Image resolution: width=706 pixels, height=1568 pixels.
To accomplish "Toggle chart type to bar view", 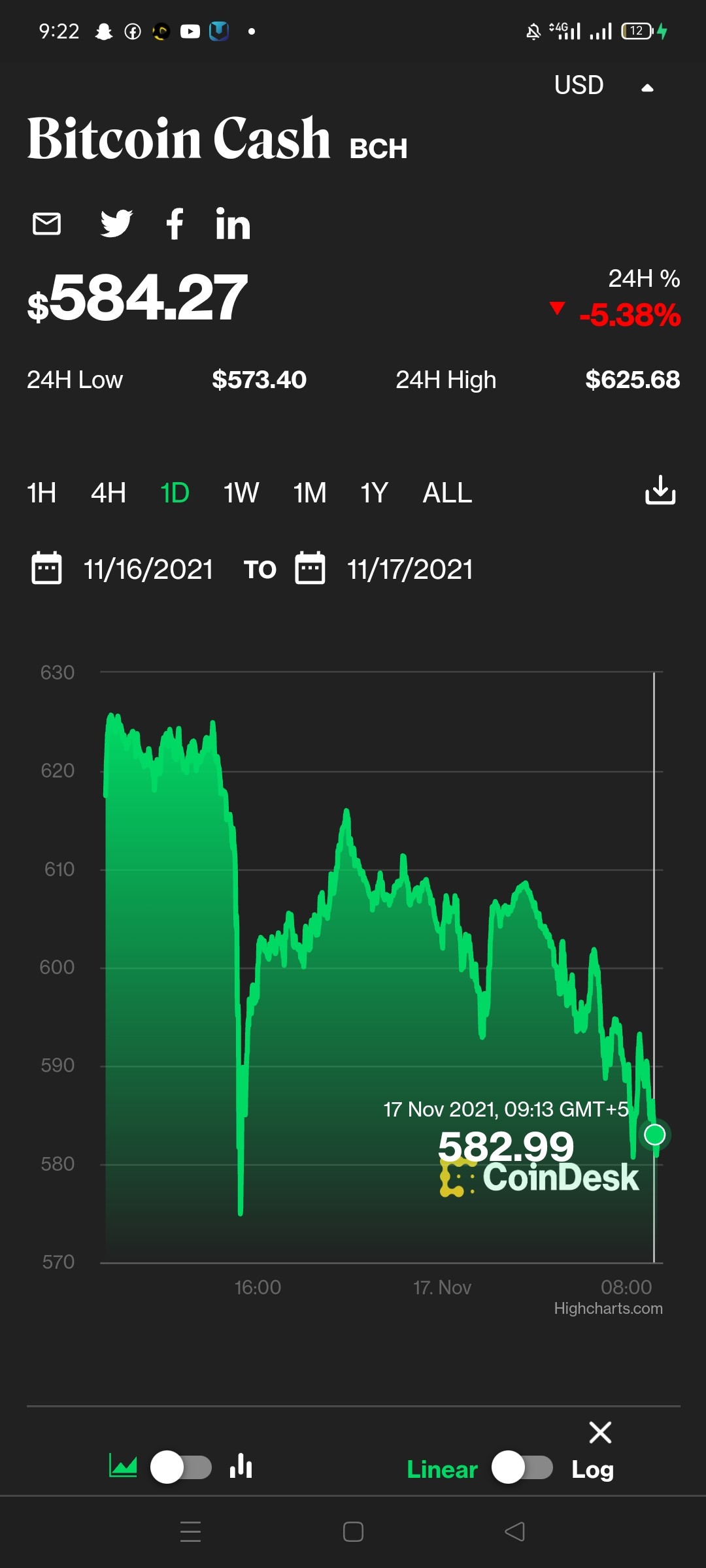I will click(181, 1467).
